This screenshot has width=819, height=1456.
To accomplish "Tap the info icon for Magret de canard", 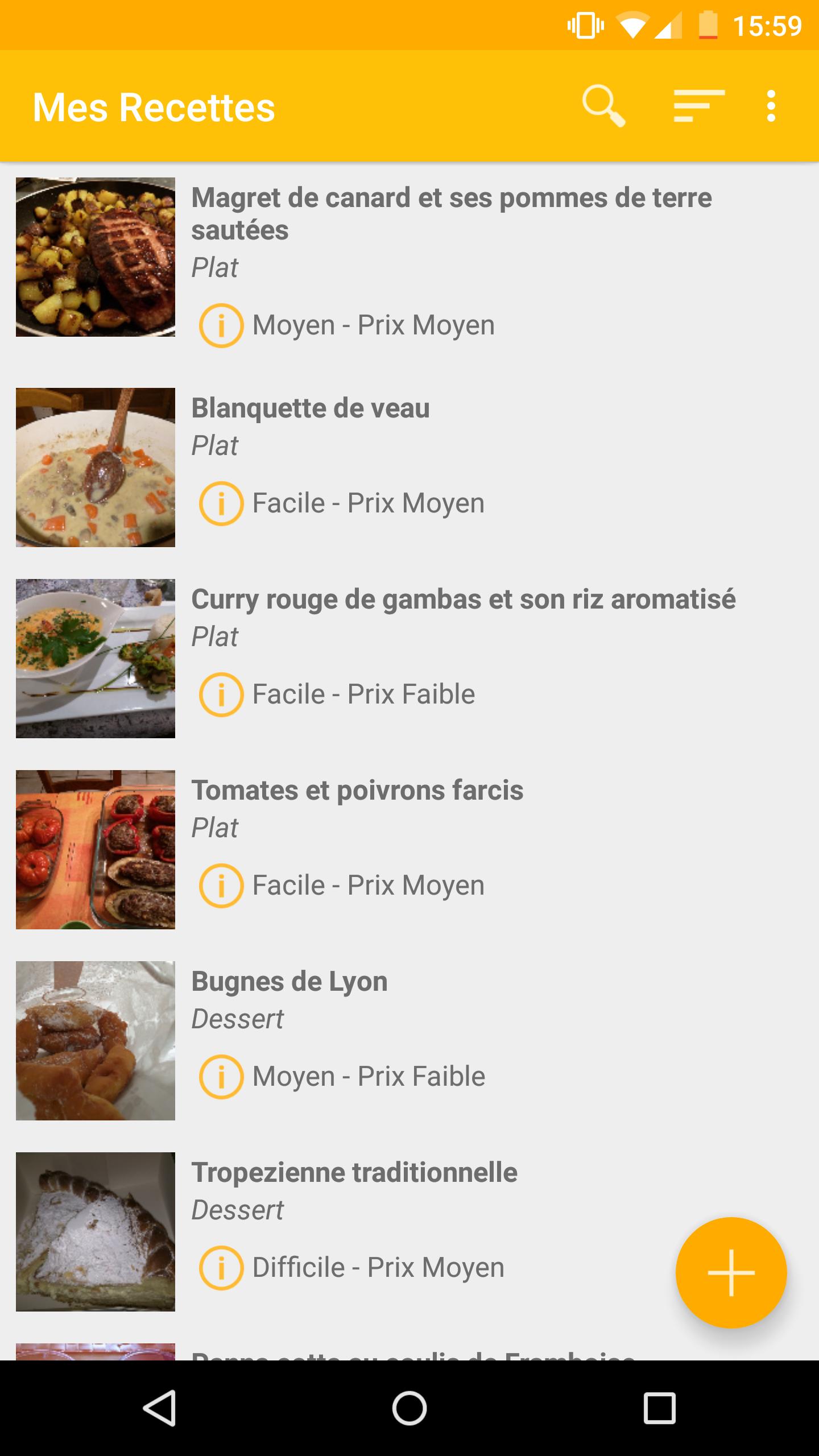I will coord(221,324).
